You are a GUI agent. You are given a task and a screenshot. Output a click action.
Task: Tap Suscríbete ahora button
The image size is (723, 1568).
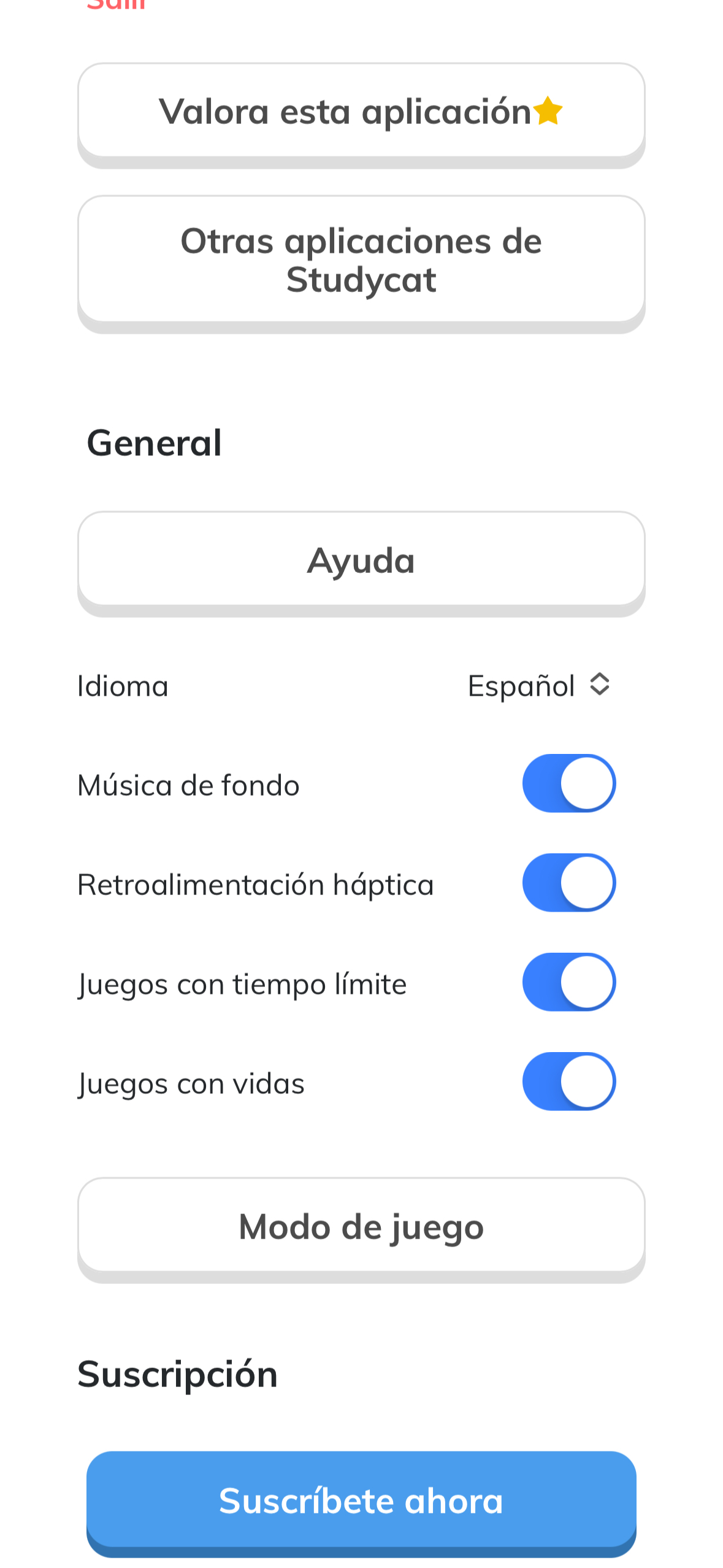pos(361,1499)
